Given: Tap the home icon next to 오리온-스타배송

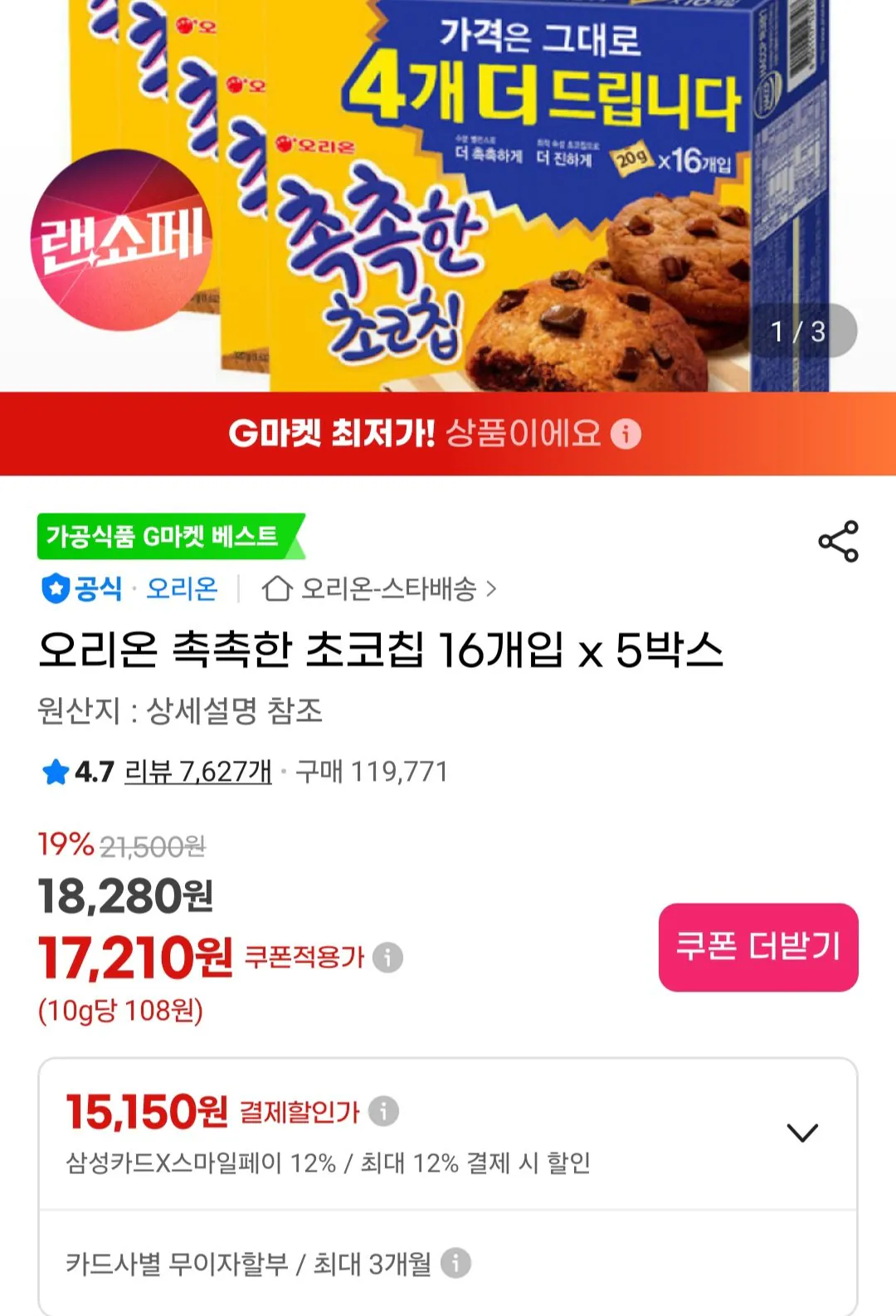Looking at the screenshot, I should tap(276, 587).
